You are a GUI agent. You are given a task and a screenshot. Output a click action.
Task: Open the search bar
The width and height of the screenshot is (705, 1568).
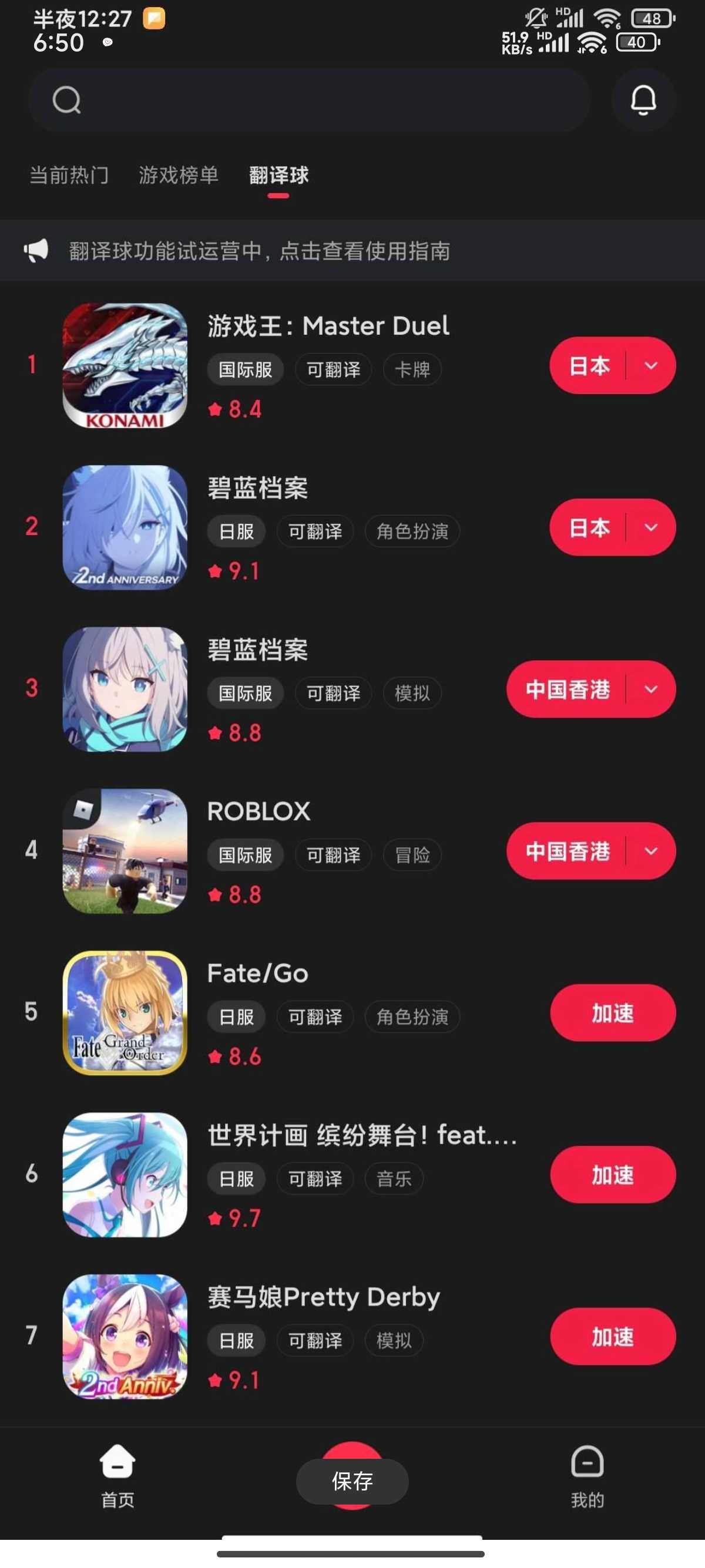coord(309,100)
